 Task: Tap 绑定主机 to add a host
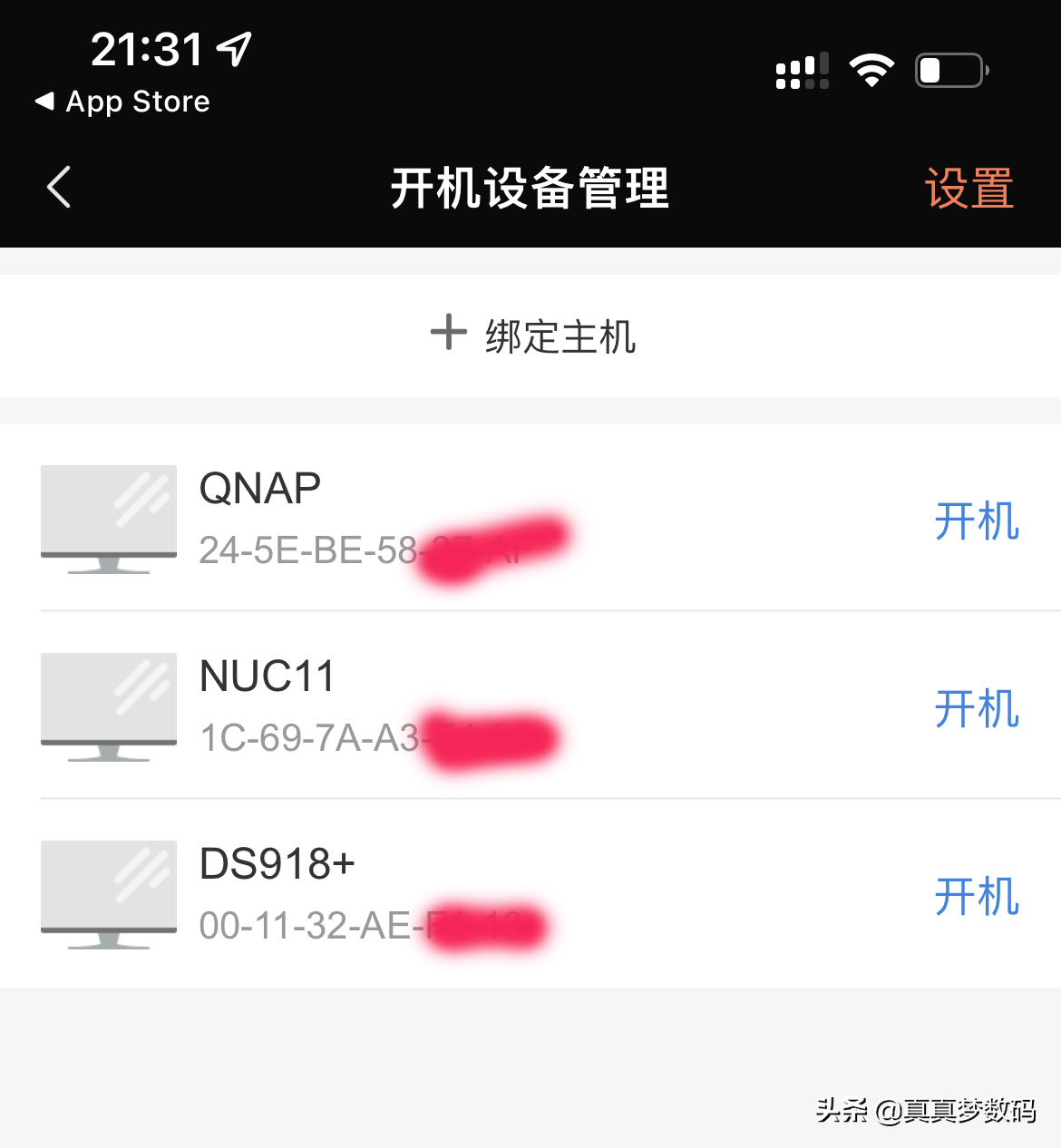pos(531,336)
